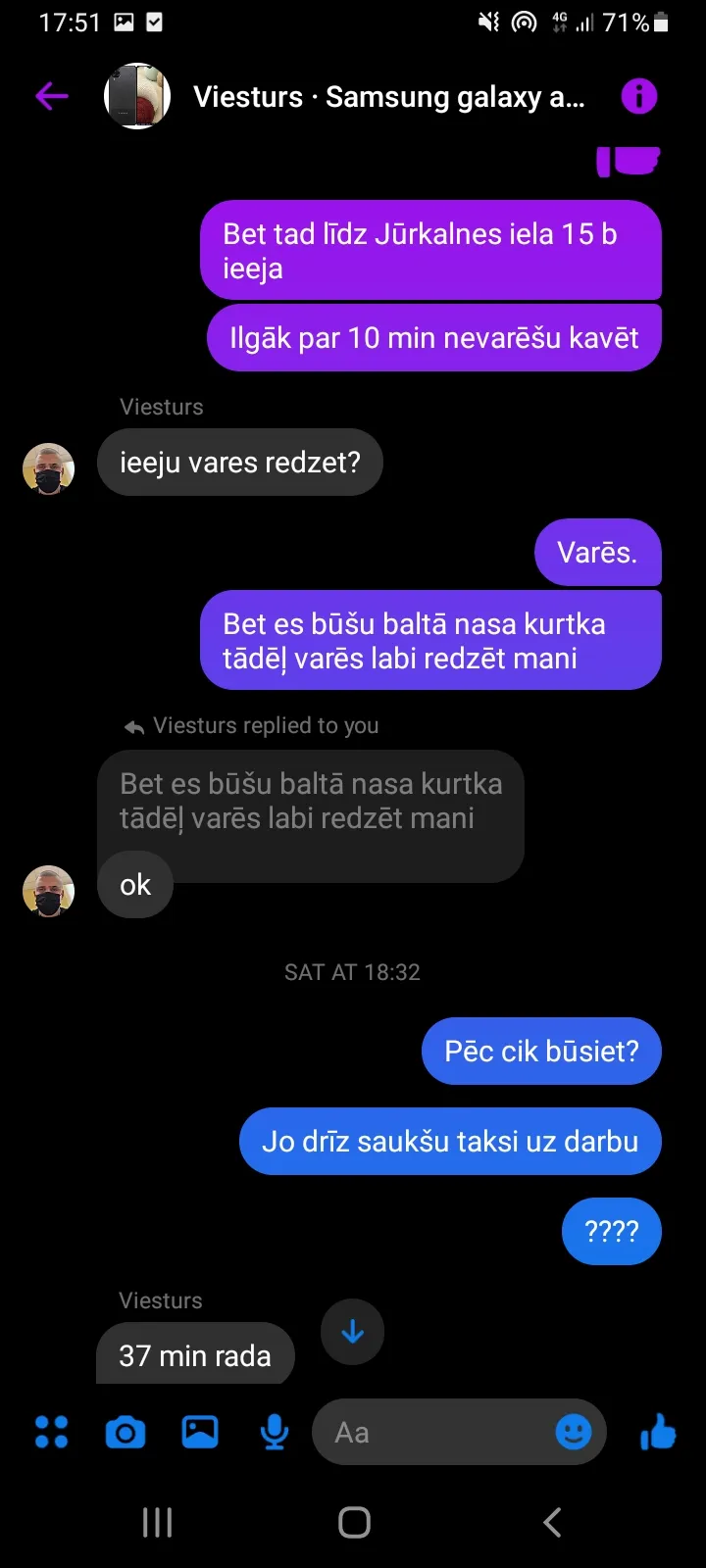The width and height of the screenshot is (706, 1568).
Task: Jump to latest messages with down arrow
Action: [x=353, y=1332]
